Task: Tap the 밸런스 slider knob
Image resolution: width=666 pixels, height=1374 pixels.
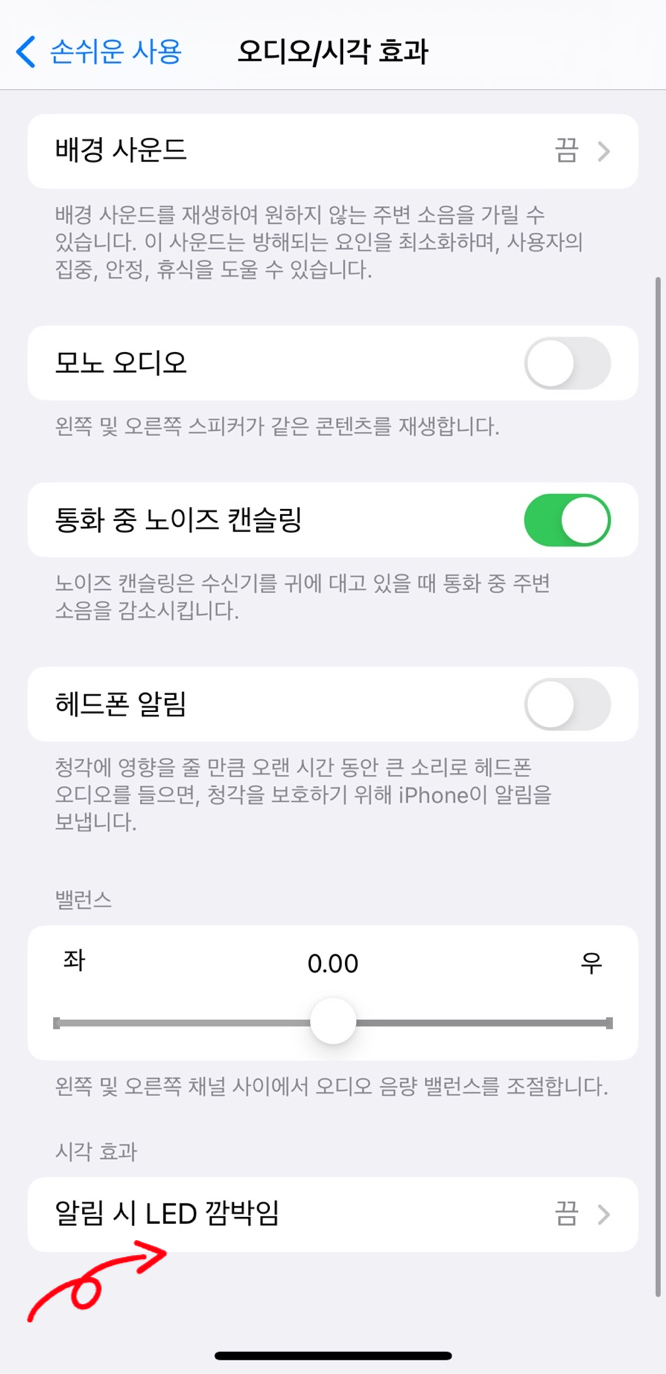Action: click(x=333, y=1022)
